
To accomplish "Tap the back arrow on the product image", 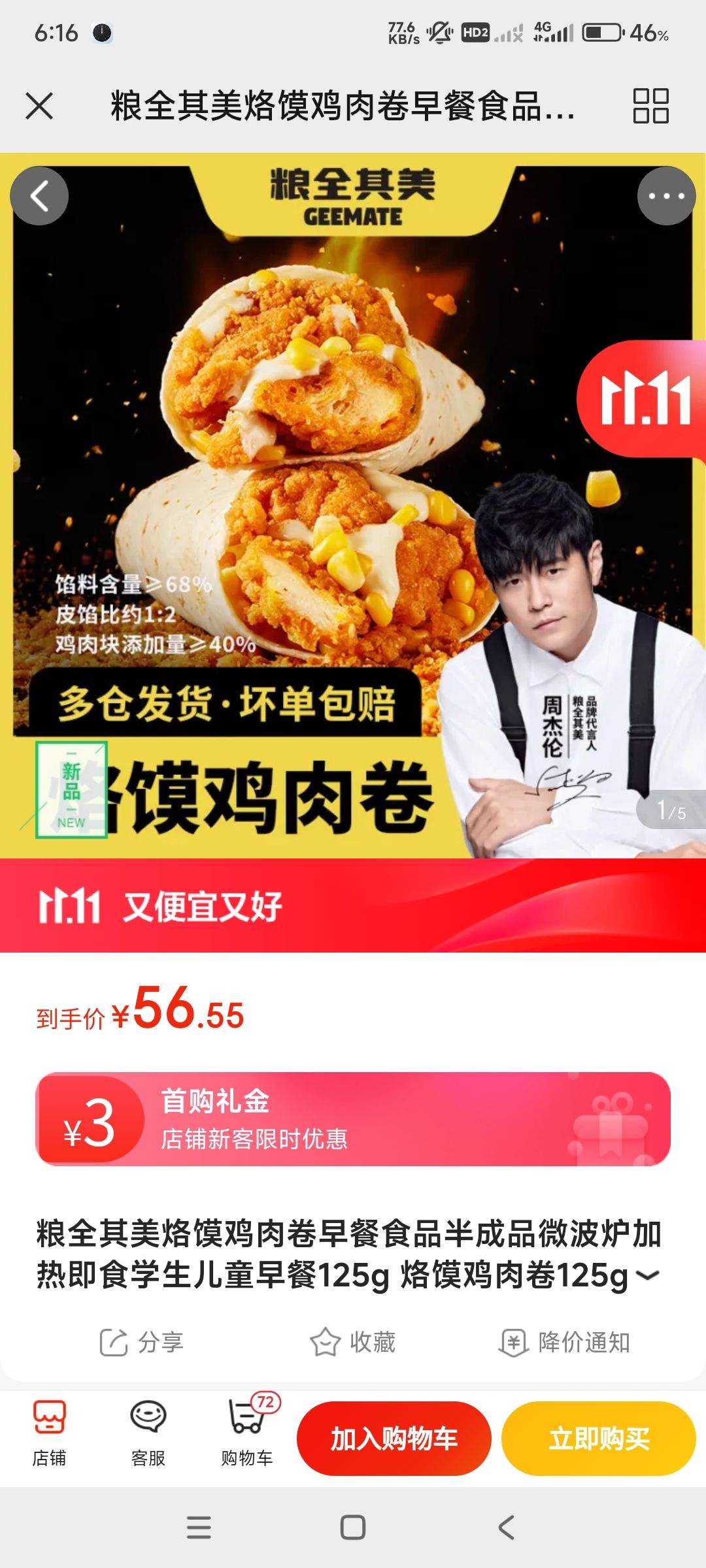I will pyautogui.click(x=41, y=196).
